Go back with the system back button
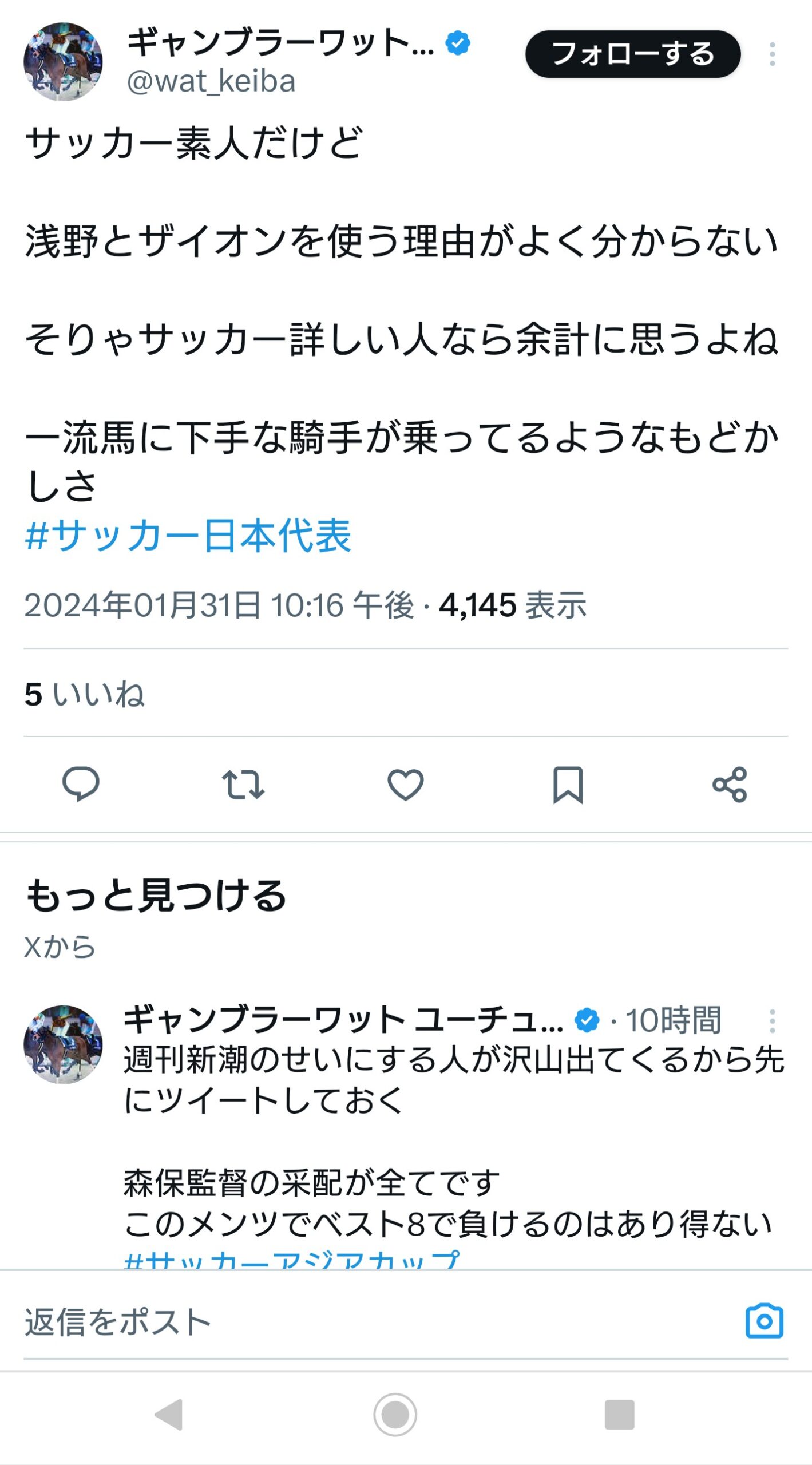812x1465 pixels. pyautogui.click(x=169, y=1414)
